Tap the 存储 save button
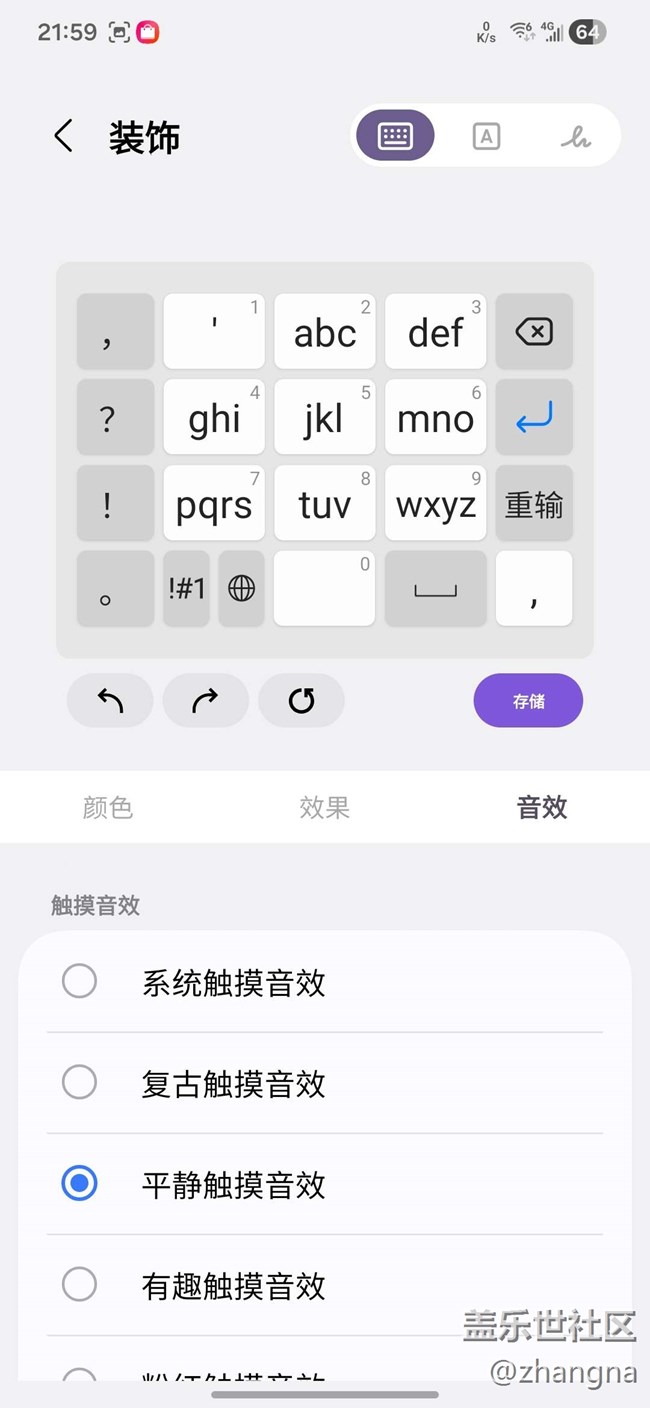The width and height of the screenshot is (650, 1408). pos(528,701)
